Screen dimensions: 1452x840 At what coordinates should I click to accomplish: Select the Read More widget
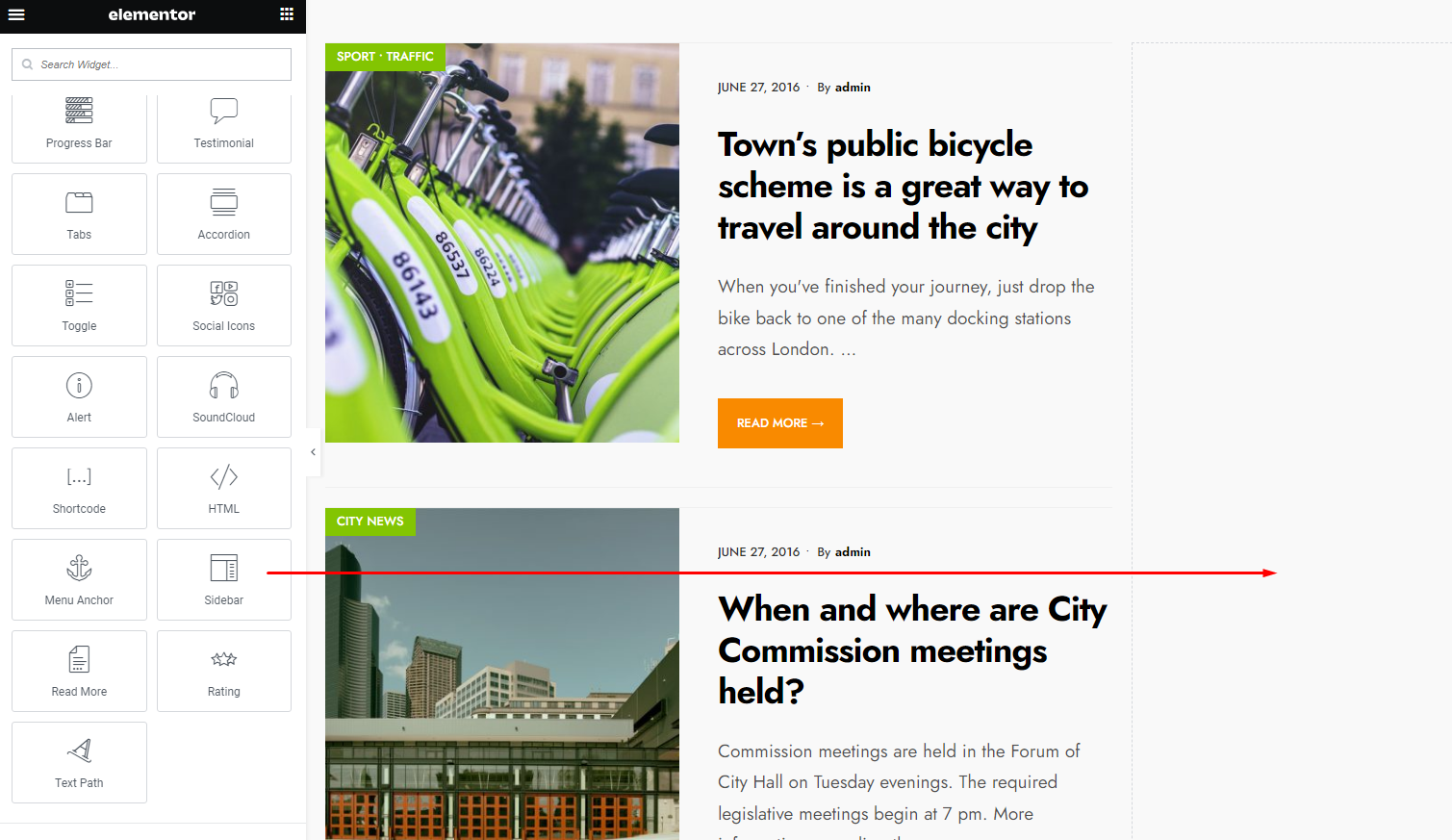tap(79, 671)
